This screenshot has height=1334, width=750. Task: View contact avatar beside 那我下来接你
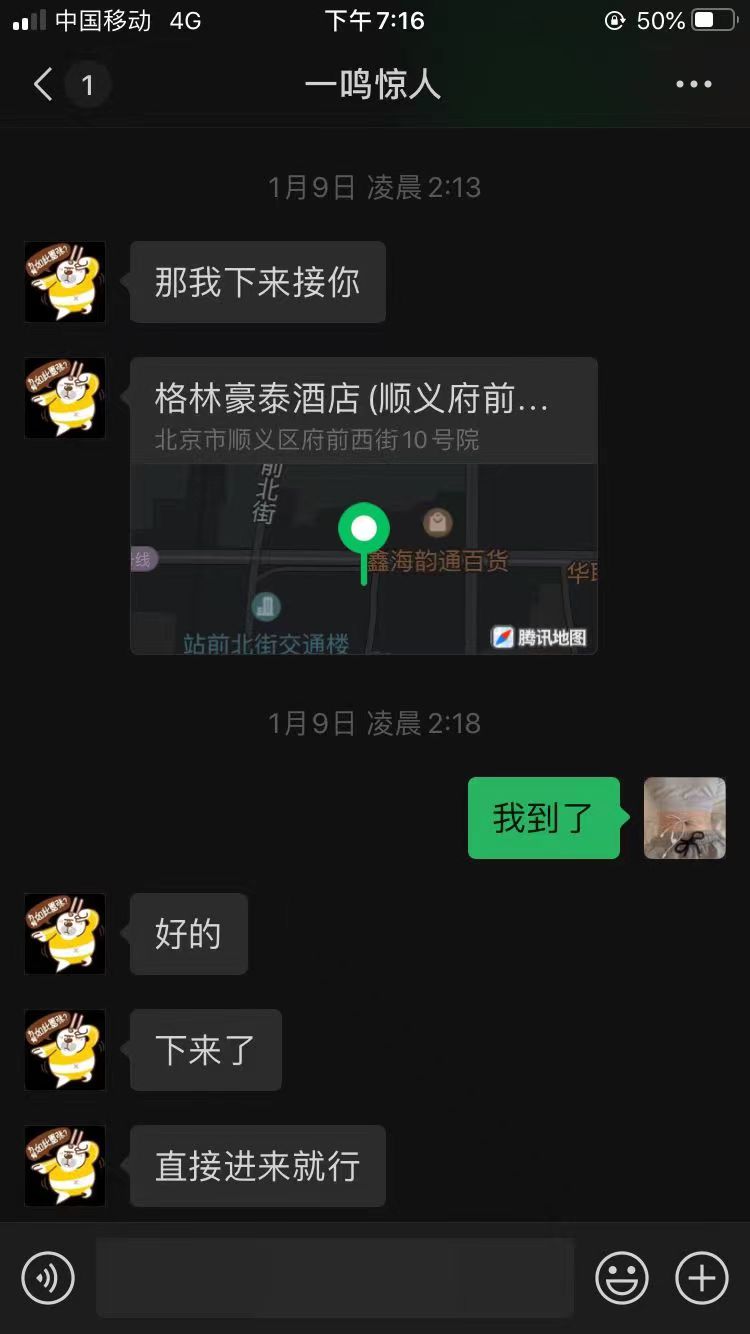pos(65,282)
